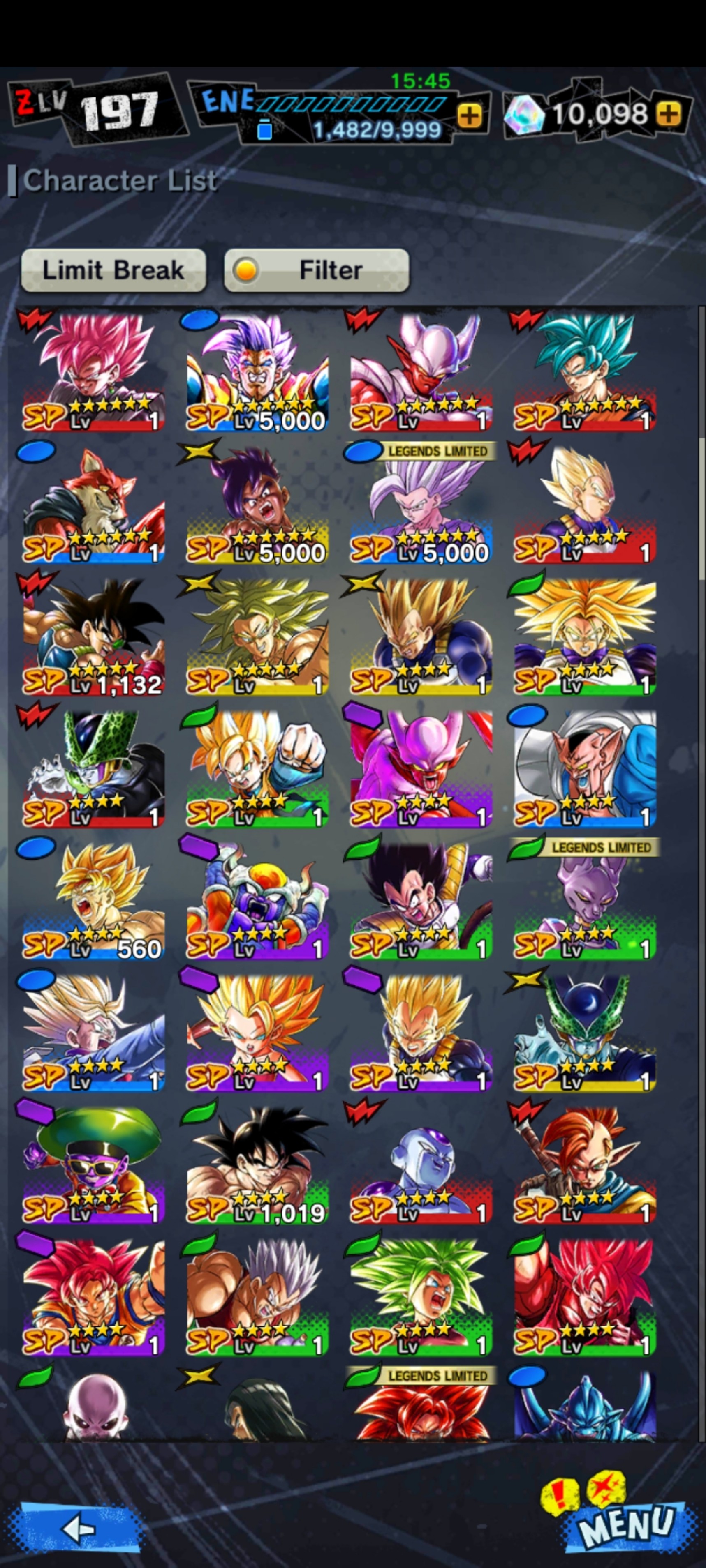Select the red fox warrior character
The width and height of the screenshot is (706, 1568).
(x=93, y=503)
